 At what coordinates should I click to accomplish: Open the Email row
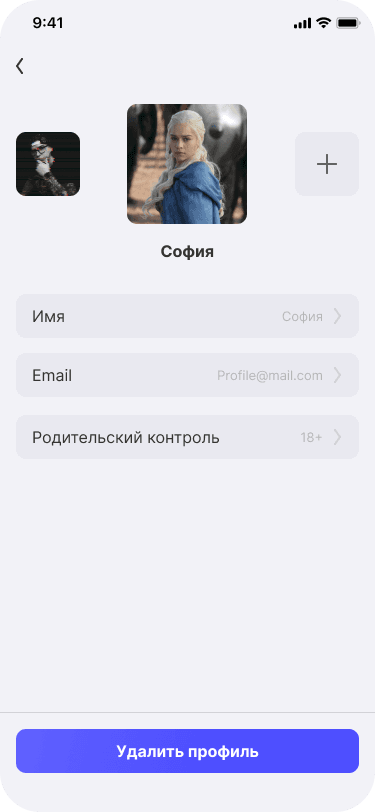pos(188,375)
